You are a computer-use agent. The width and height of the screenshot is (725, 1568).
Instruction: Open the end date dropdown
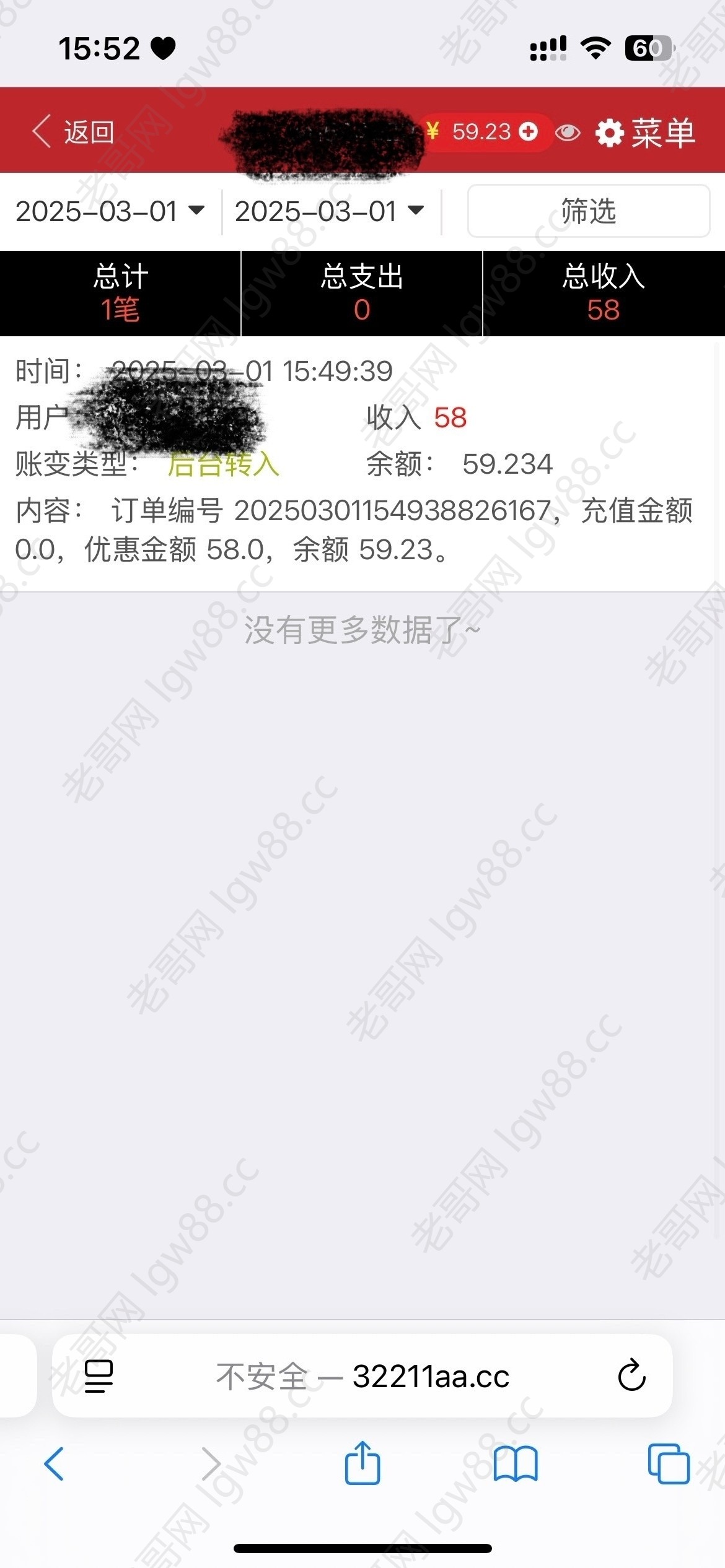click(x=330, y=211)
